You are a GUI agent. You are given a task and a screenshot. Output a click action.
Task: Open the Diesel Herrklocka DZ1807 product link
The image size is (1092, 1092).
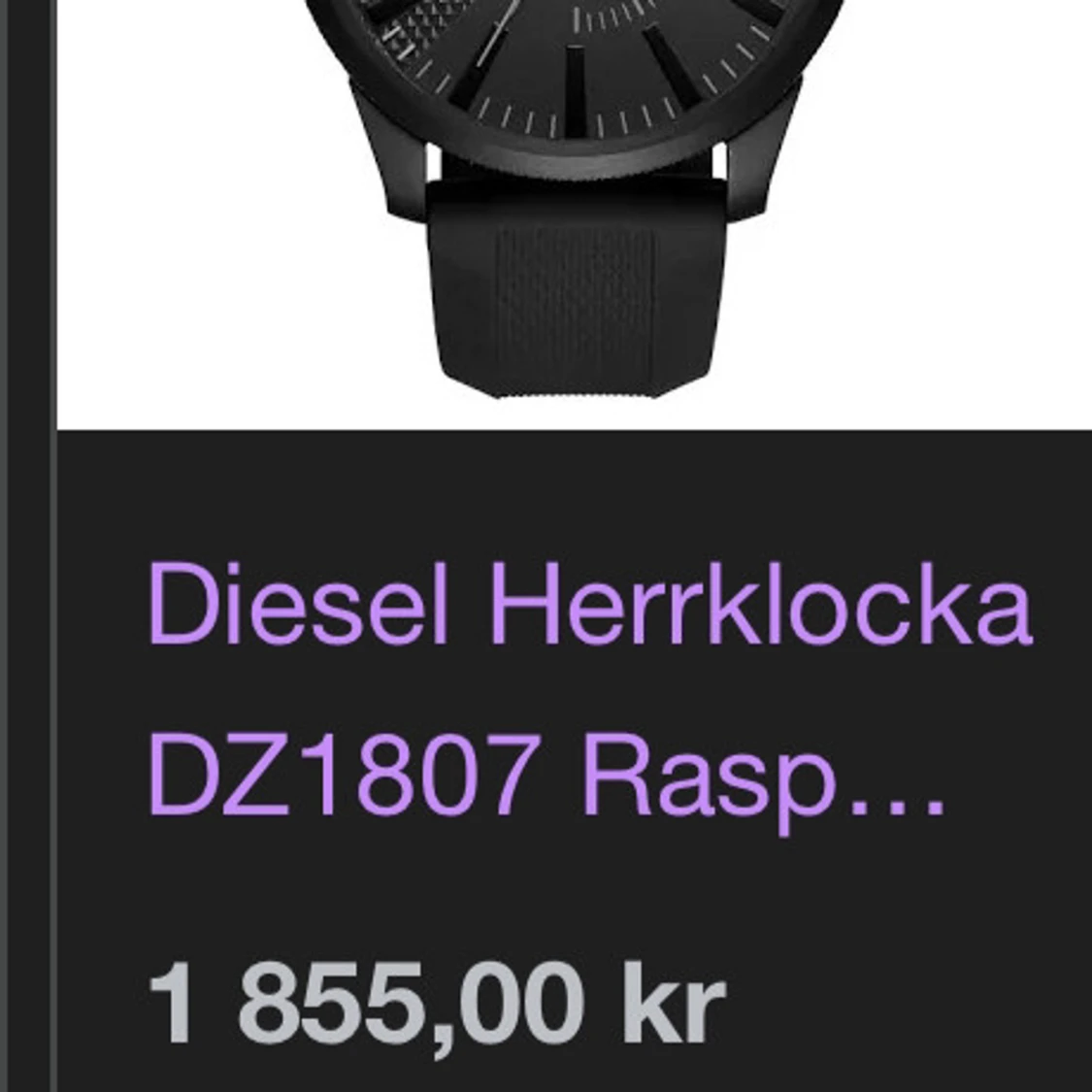coord(588,693)
